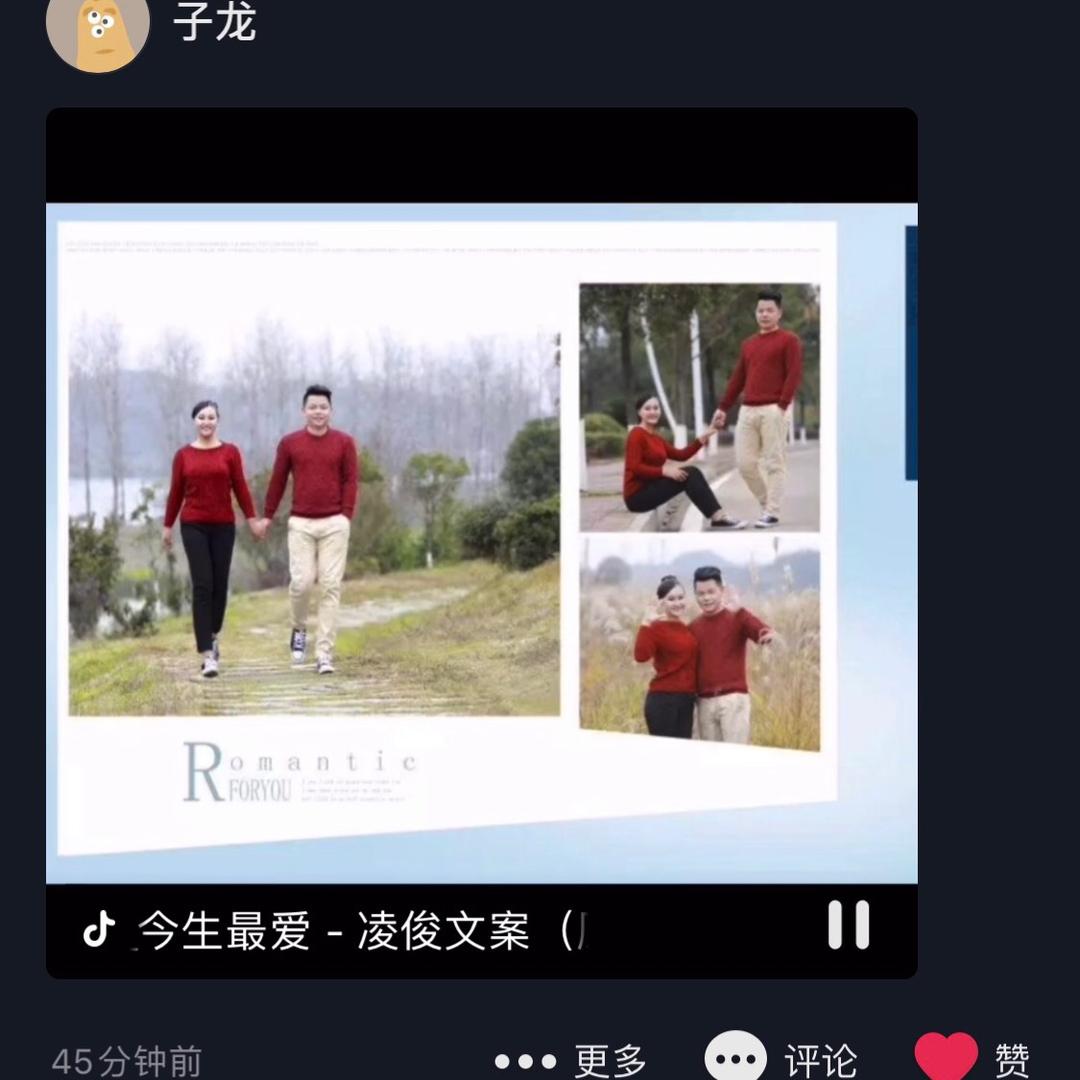
Task: Toggle the 赞 heart like
Action: tap(973, 1058)
